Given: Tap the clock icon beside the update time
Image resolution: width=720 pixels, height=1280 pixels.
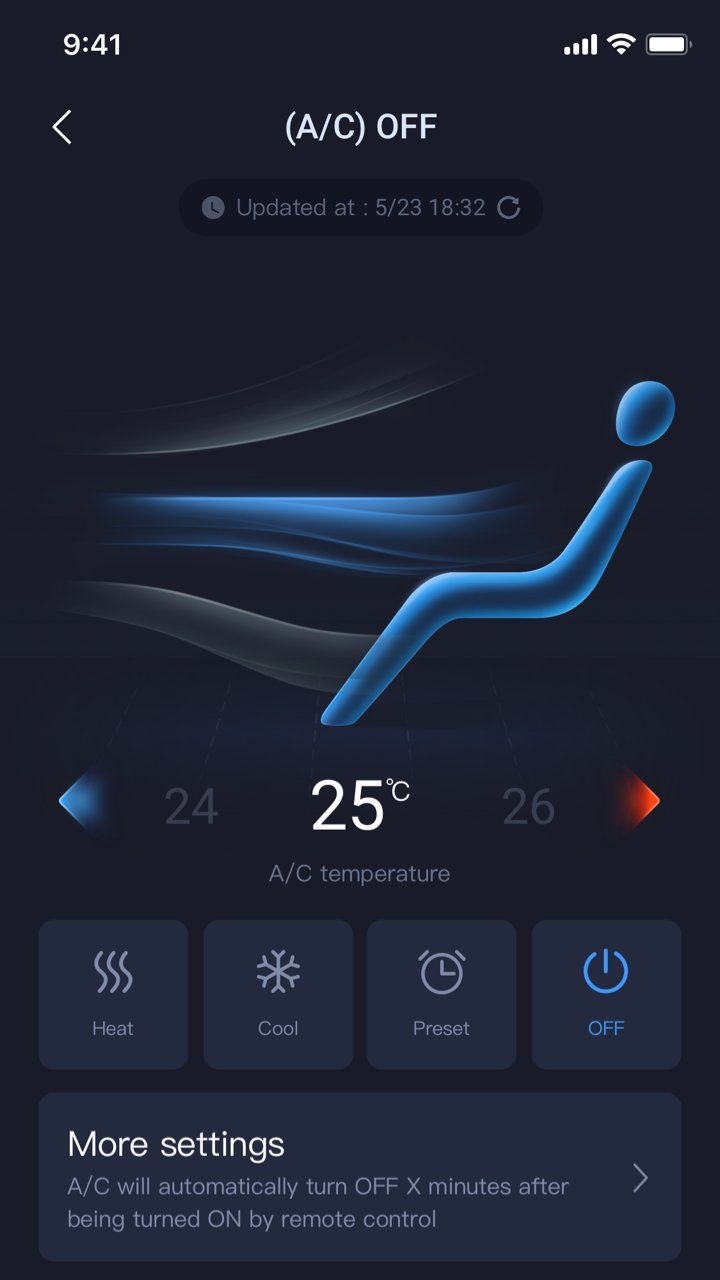Looking at the screenshot, I should pos(210,208).
